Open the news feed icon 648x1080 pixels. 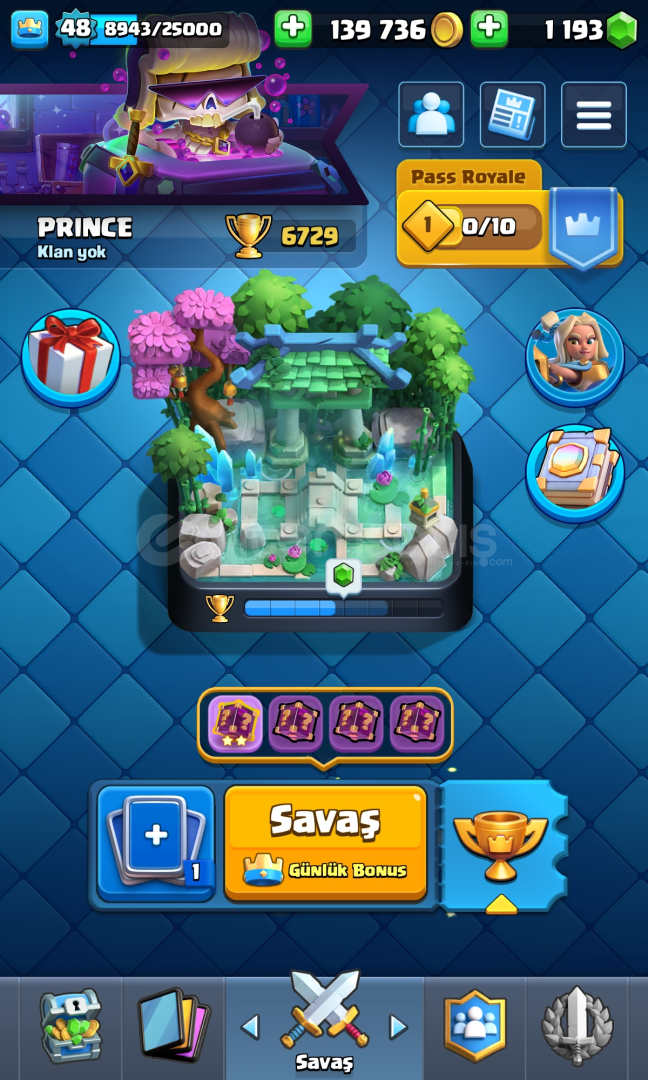(512, 115)
